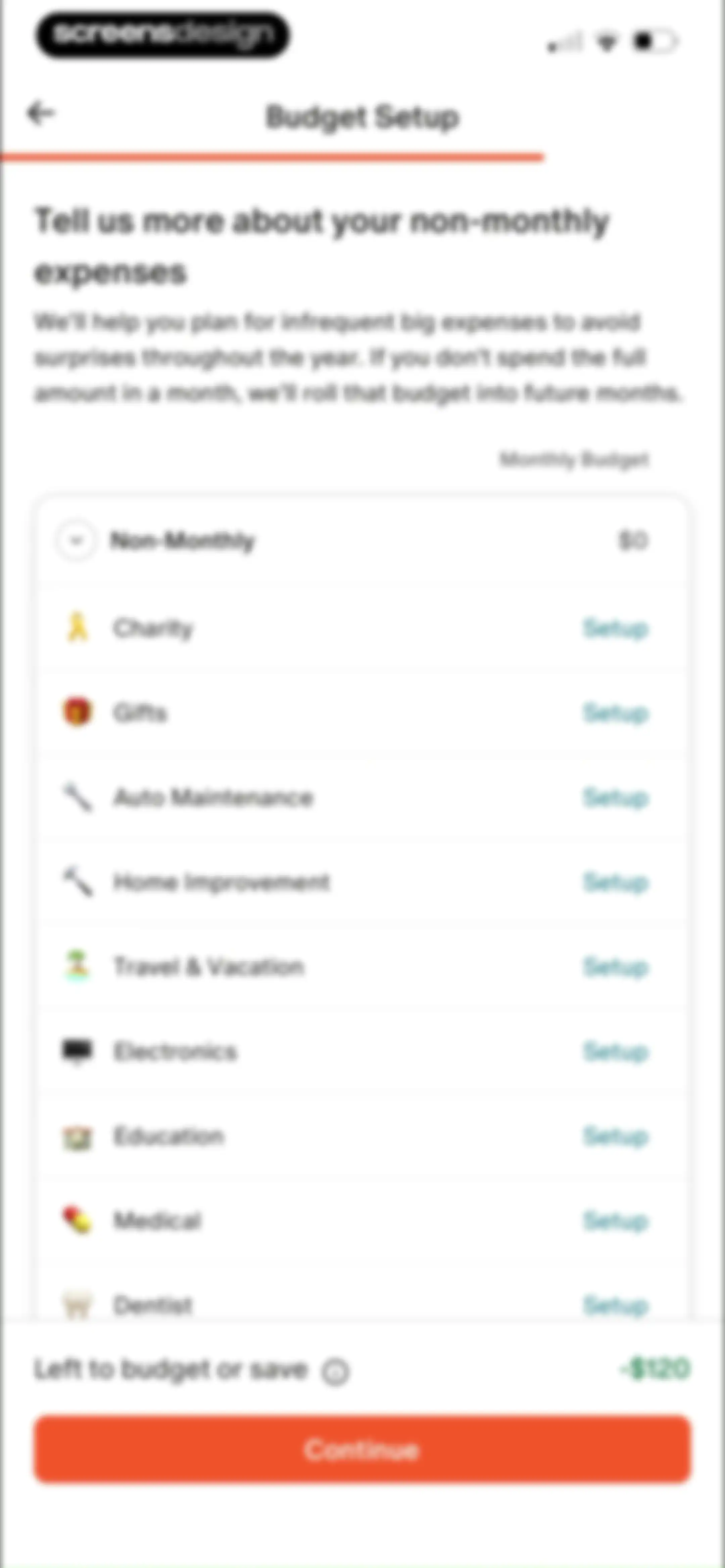The width and height of the screenshot is (725, 1568).
Task: Tap Setup for Dentist
Action: click(616, 1305)
